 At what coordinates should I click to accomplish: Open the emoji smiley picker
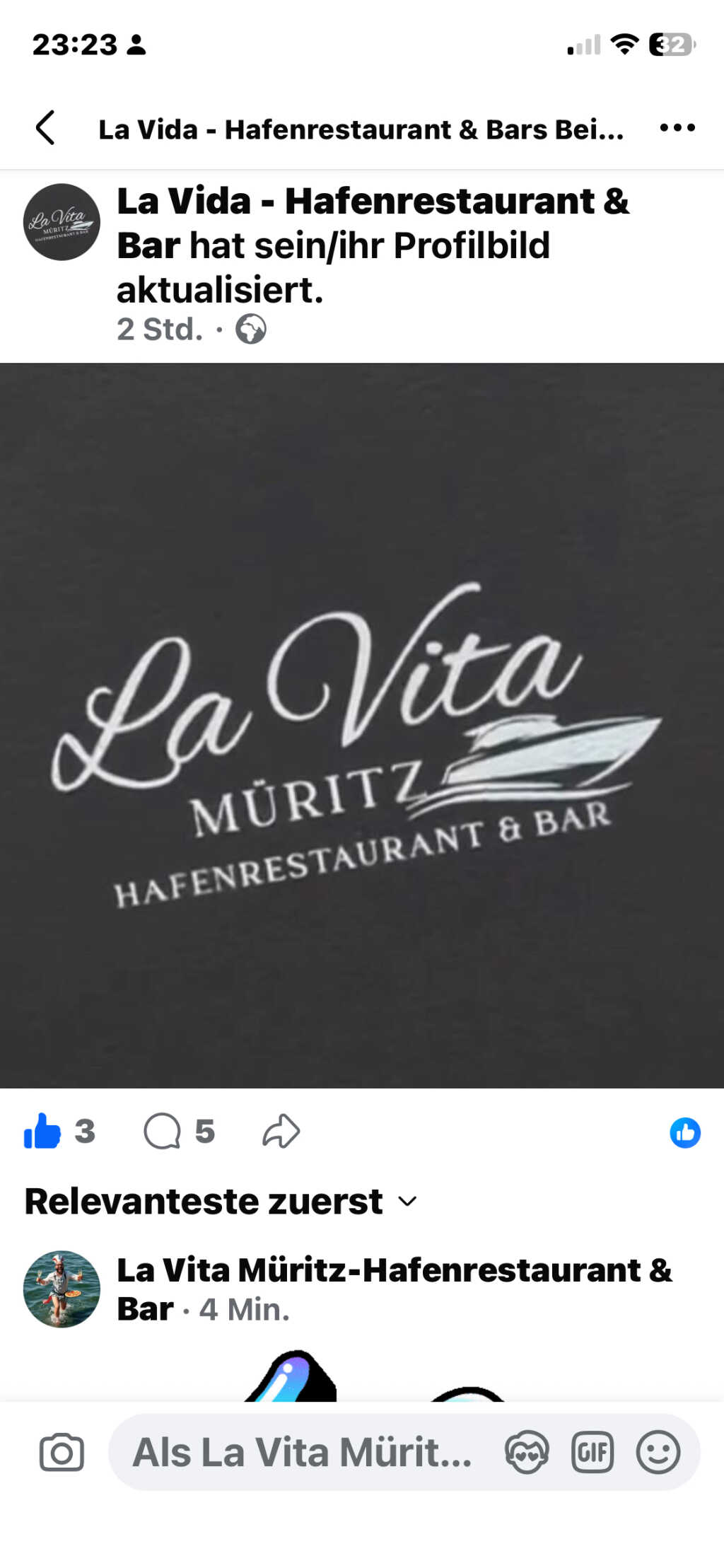[x=658, y=1453]
